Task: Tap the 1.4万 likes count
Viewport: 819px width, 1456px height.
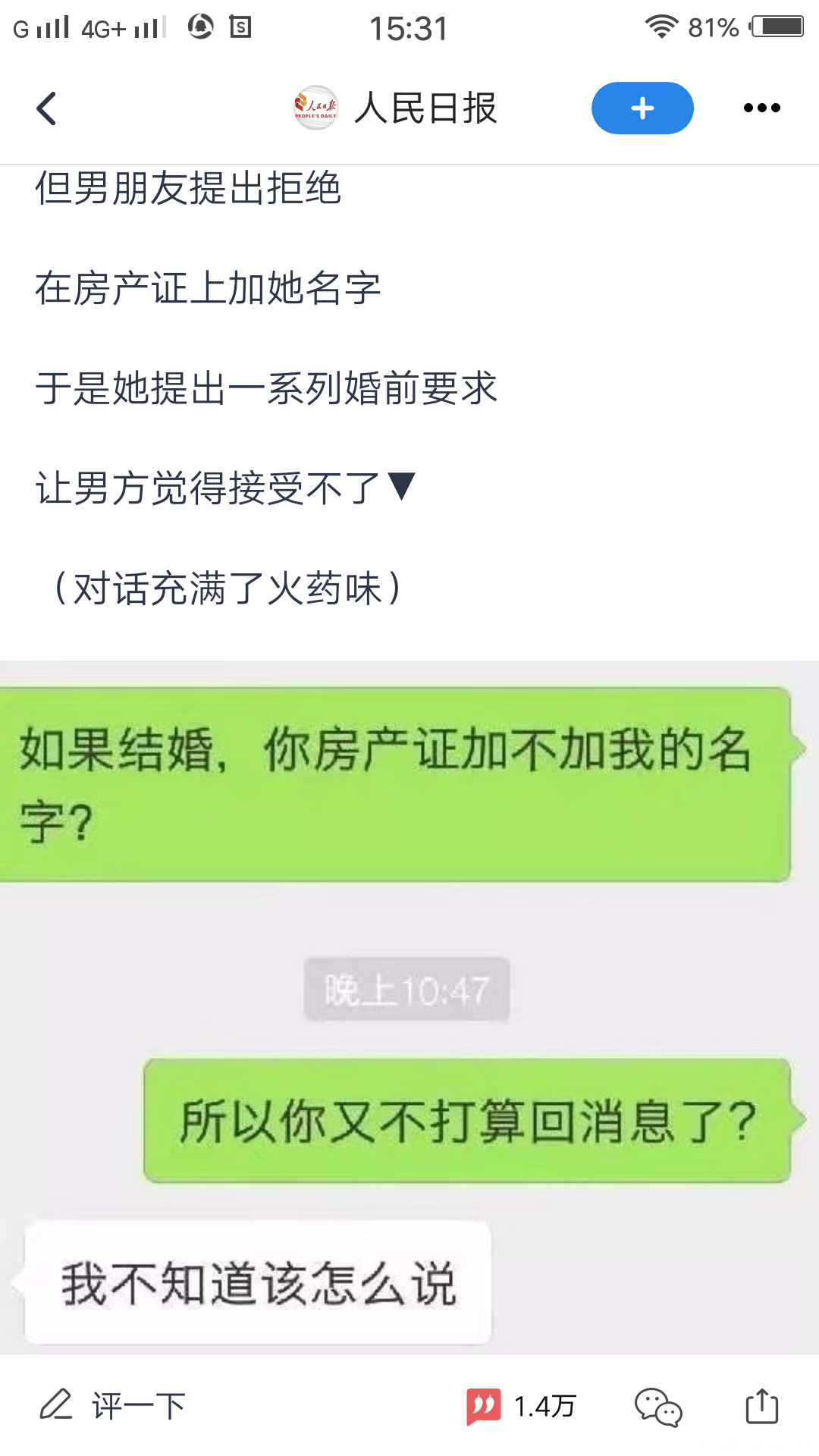Action: pyautogui.click(x=544, y=1407)
